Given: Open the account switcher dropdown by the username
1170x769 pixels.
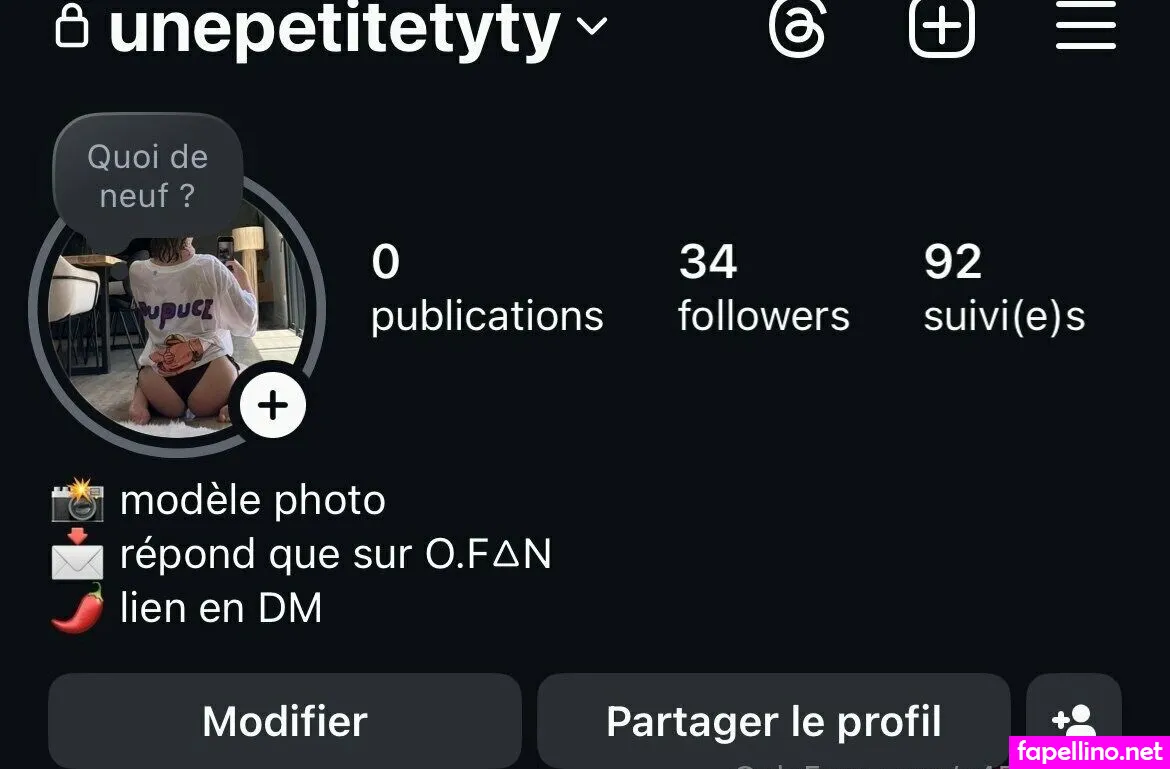Looking at the screenshot, I should [x=592, y=27].
